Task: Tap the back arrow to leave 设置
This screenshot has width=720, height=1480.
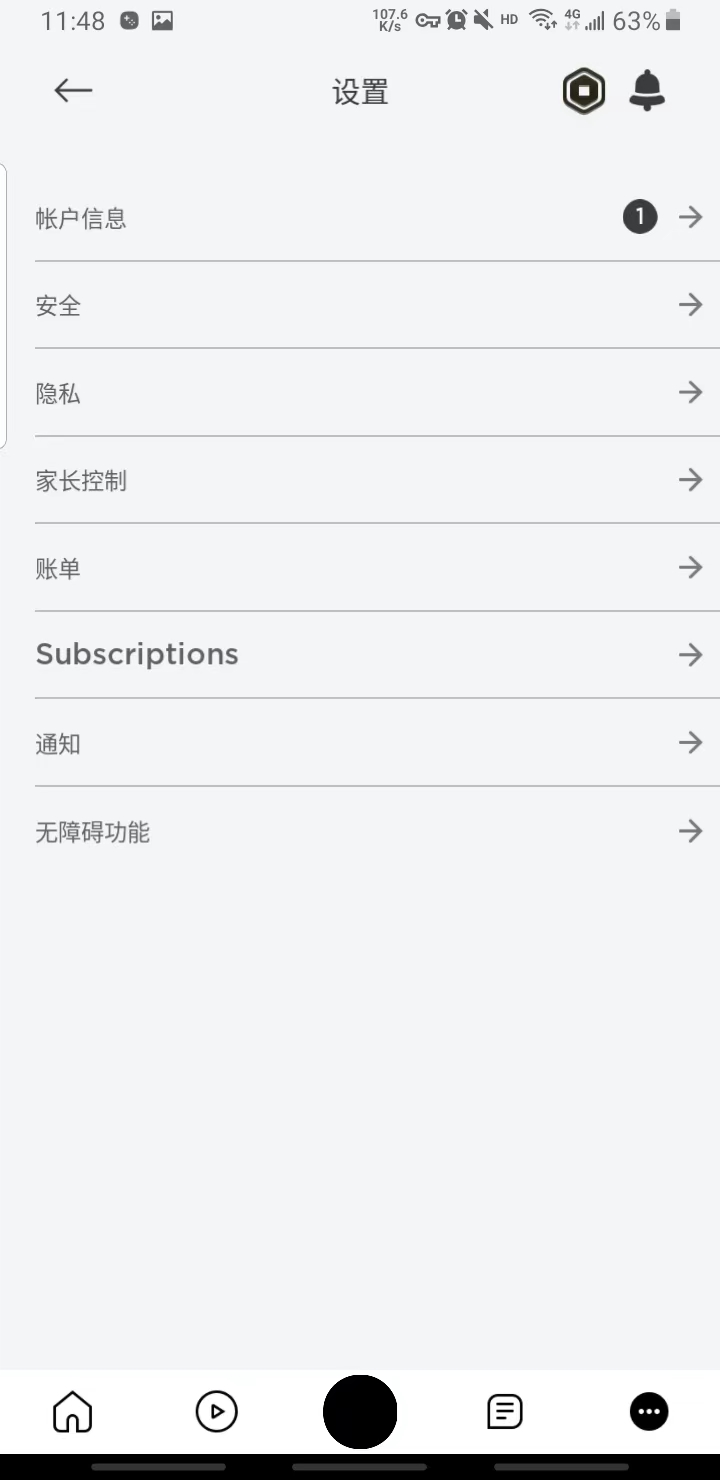Action: click(x=72, y=90)
